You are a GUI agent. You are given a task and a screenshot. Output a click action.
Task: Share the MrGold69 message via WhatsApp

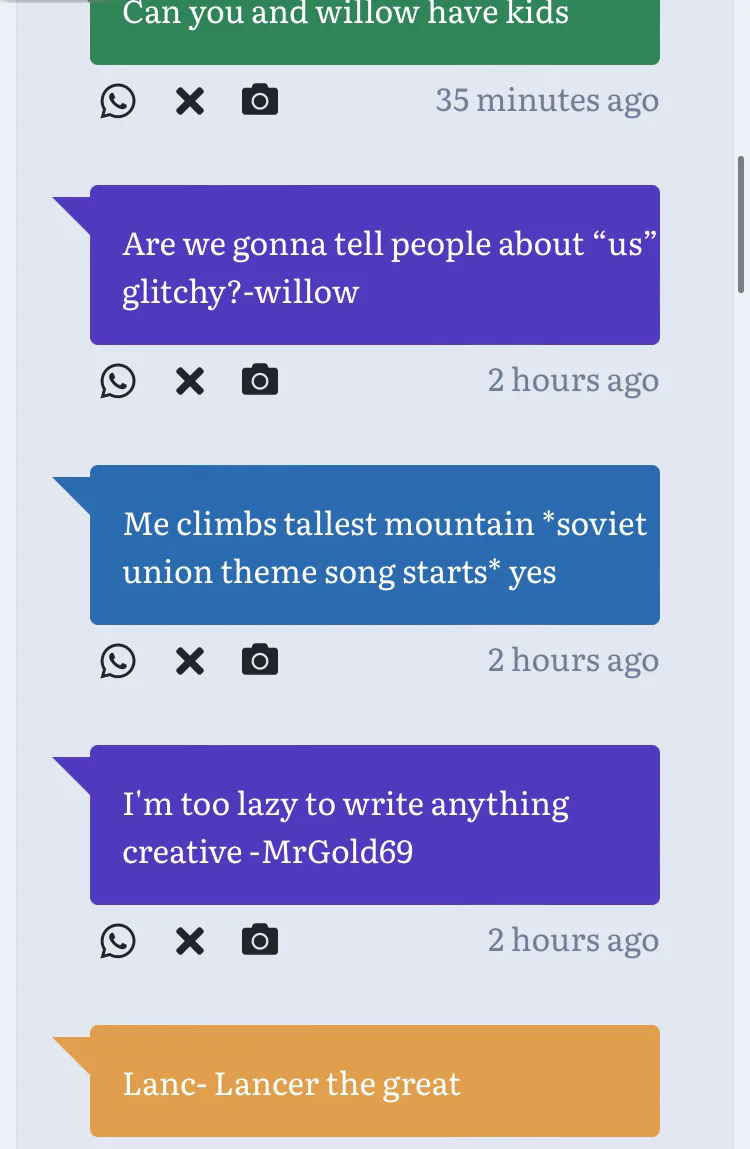(x=118, y=941)
